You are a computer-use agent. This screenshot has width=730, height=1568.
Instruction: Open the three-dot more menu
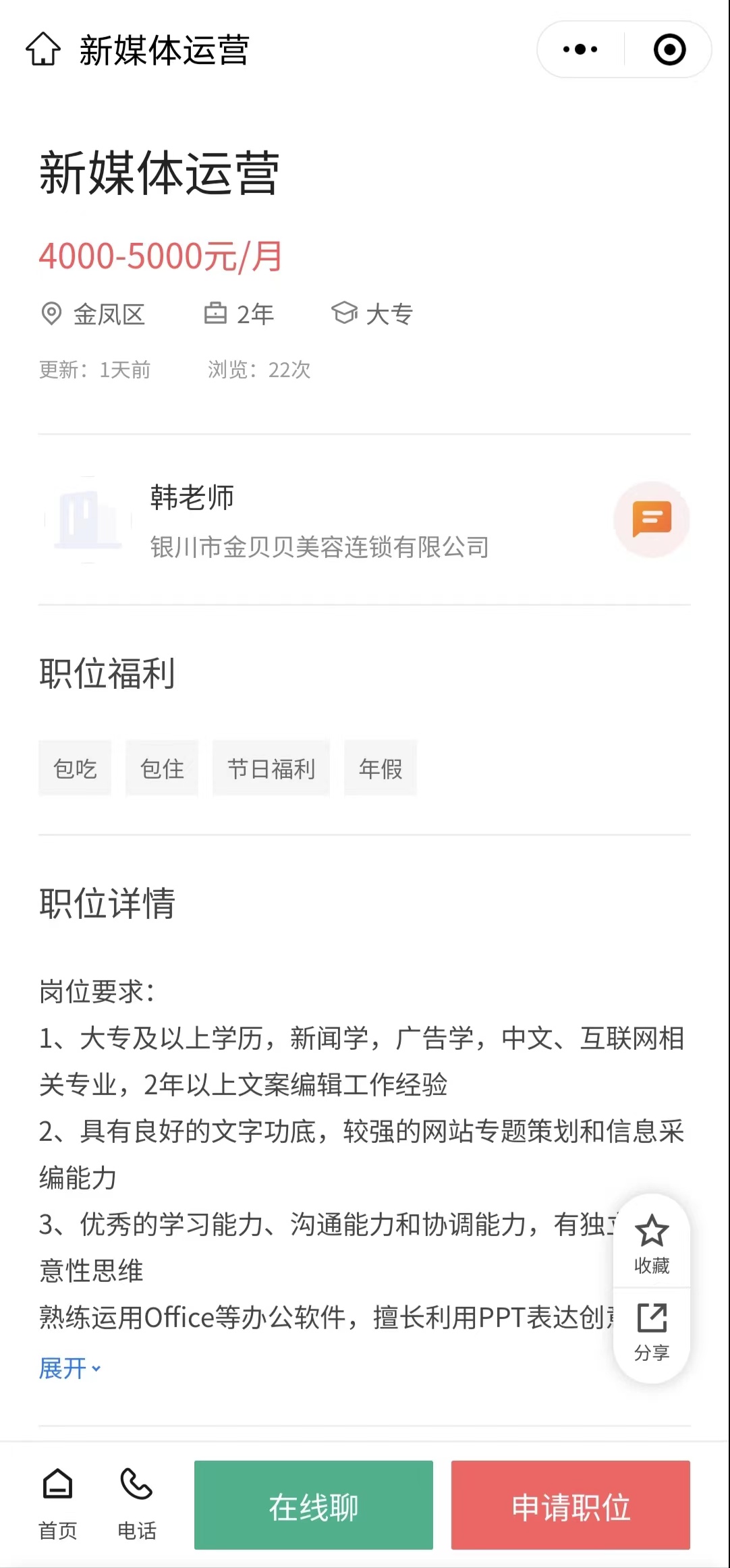point(580,49)
